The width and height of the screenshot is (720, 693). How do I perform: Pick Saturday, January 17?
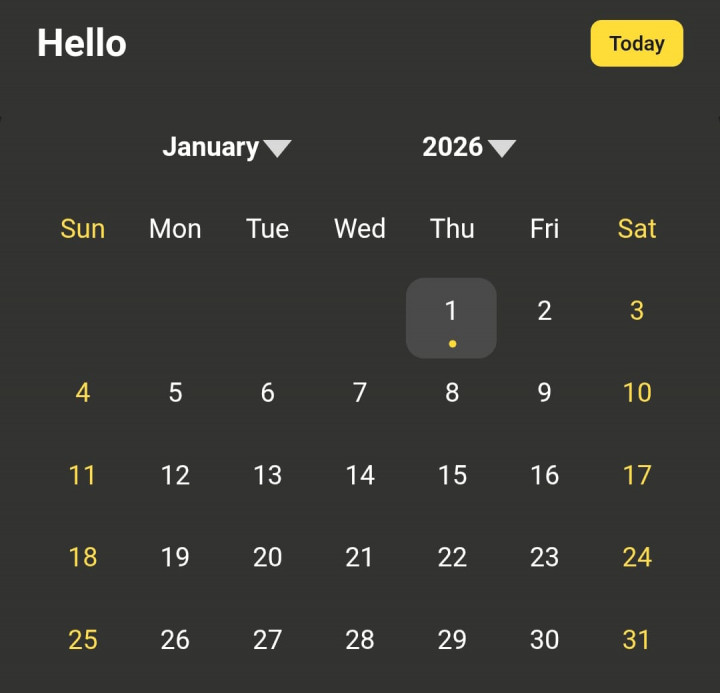click(x=637, y=475)
